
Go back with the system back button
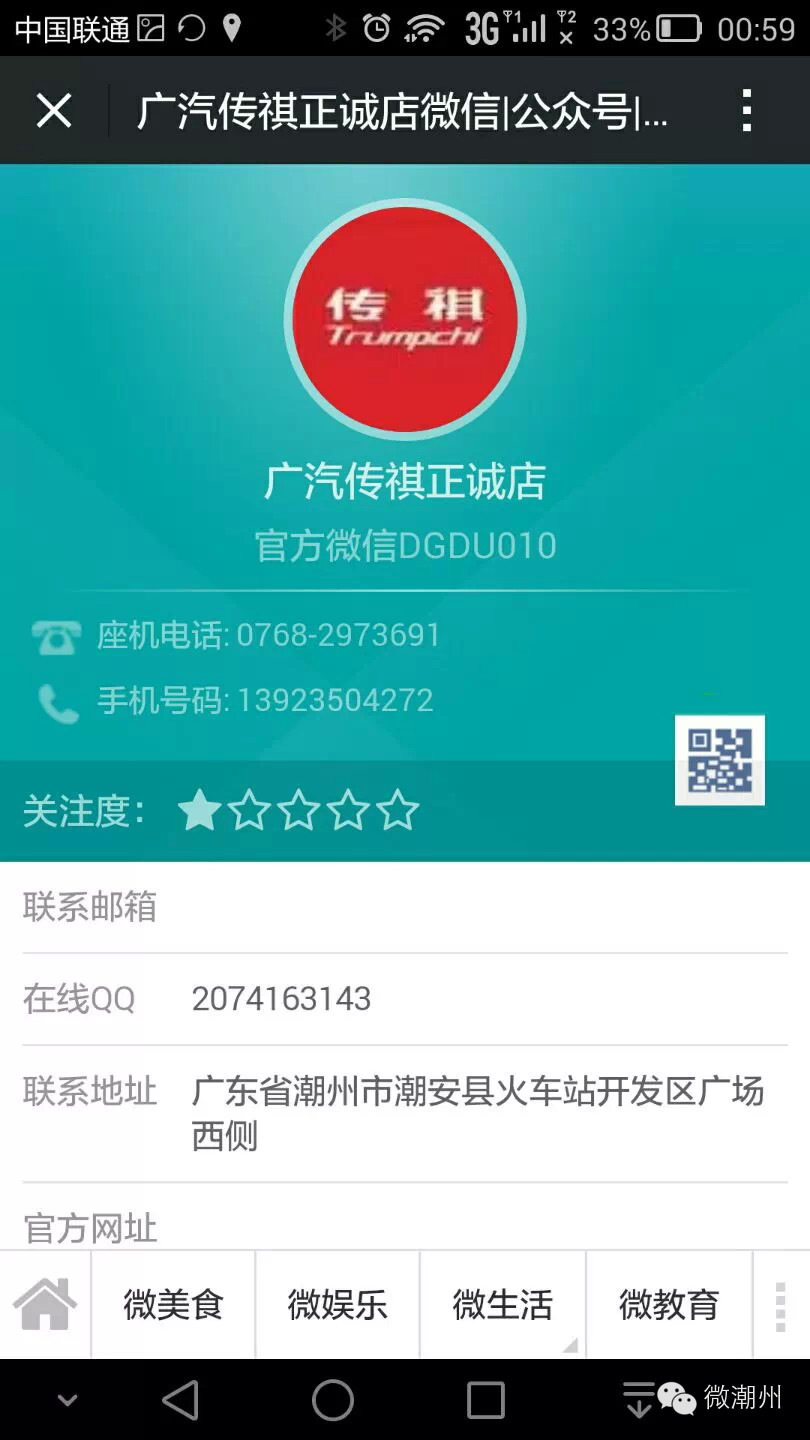click(x=181, y=1400)
